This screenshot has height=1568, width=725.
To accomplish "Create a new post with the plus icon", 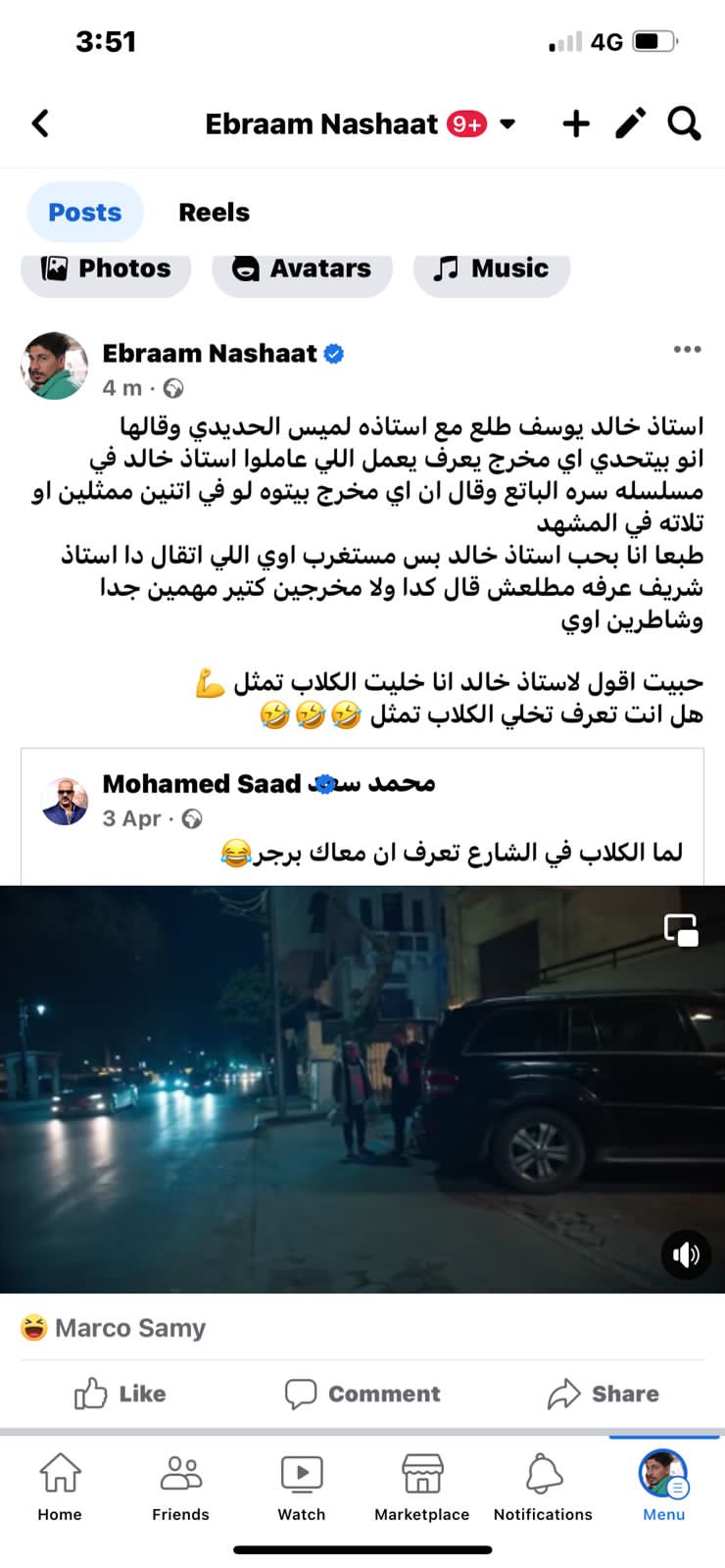I will point(576,123).
